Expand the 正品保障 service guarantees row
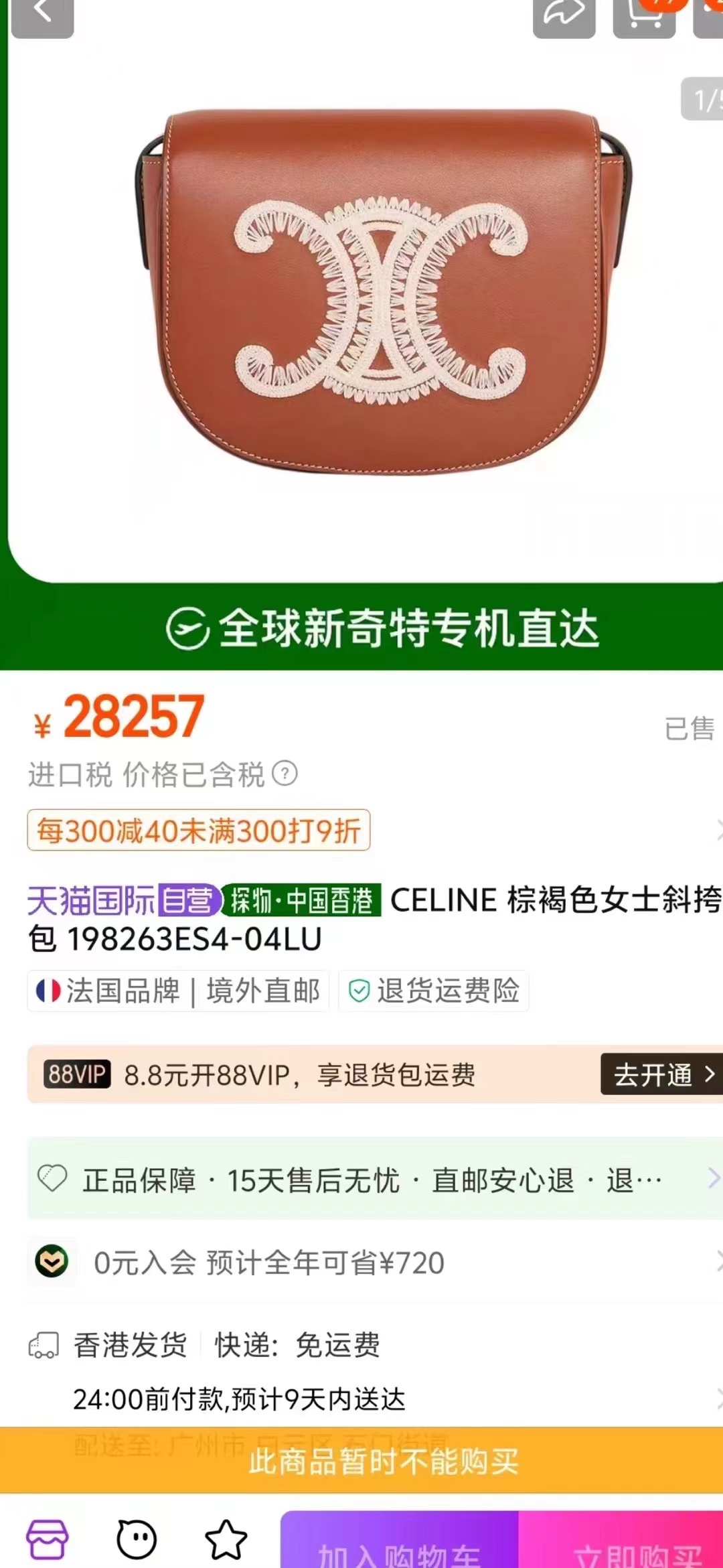This screenshot has height=1568, width=723. [x=375, y=1180]
